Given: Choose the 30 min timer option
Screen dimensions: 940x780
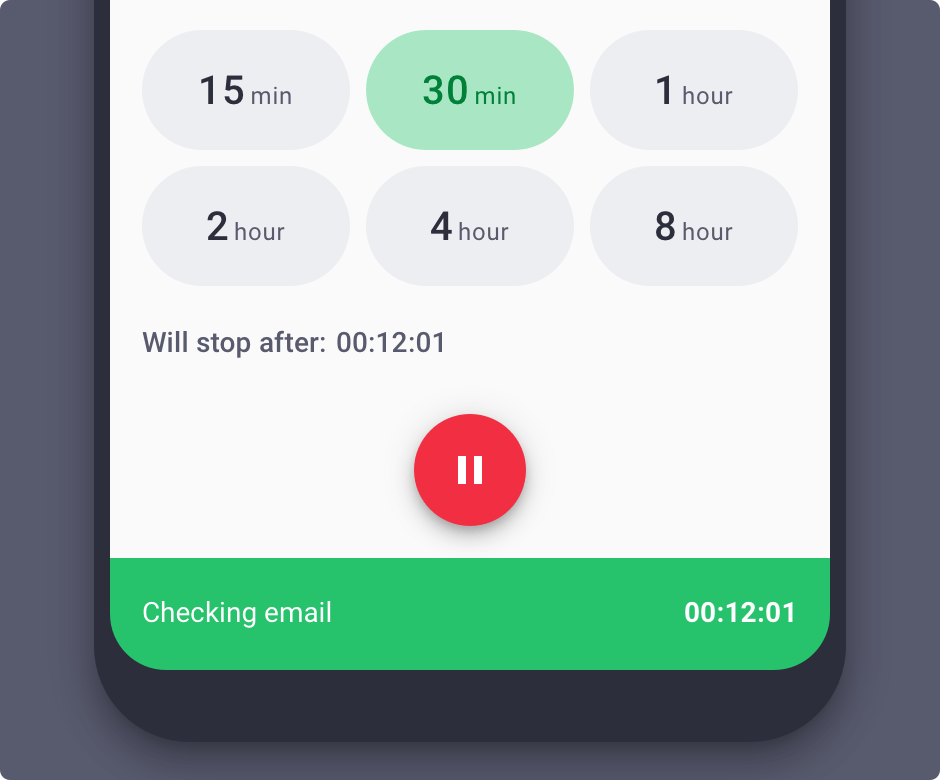Looking at the screenshot, I should tap(470, 90).
